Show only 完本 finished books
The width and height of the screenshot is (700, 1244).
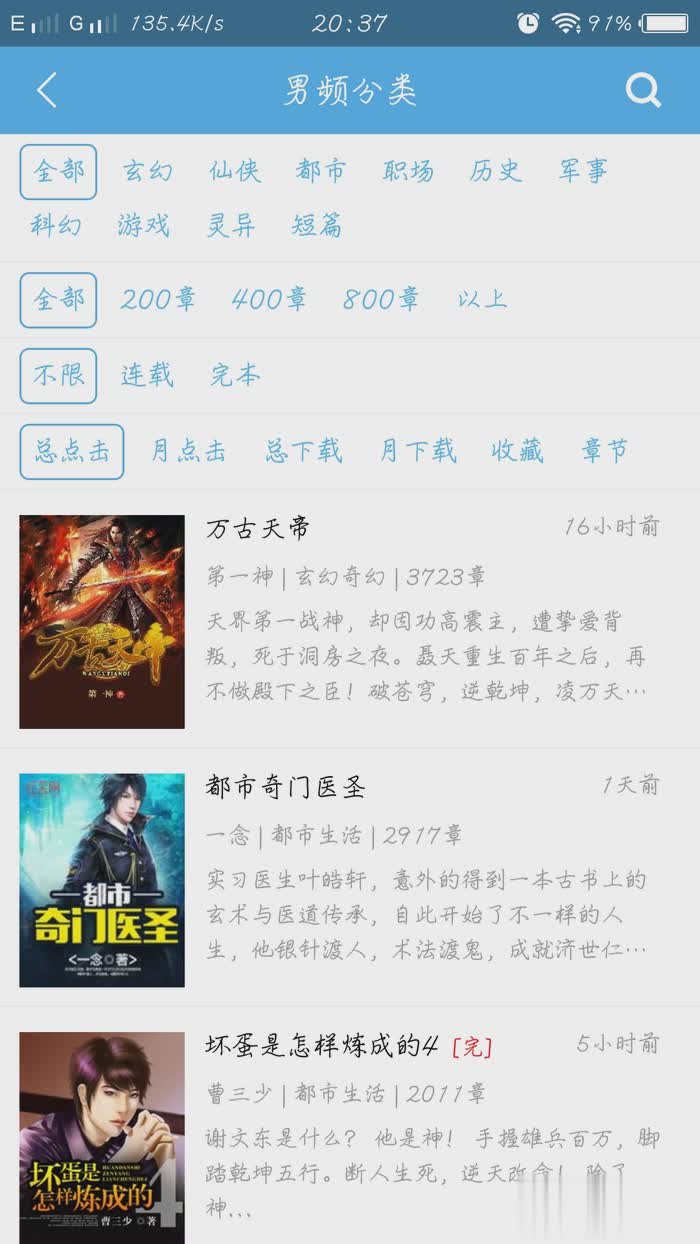pos(235,375)
